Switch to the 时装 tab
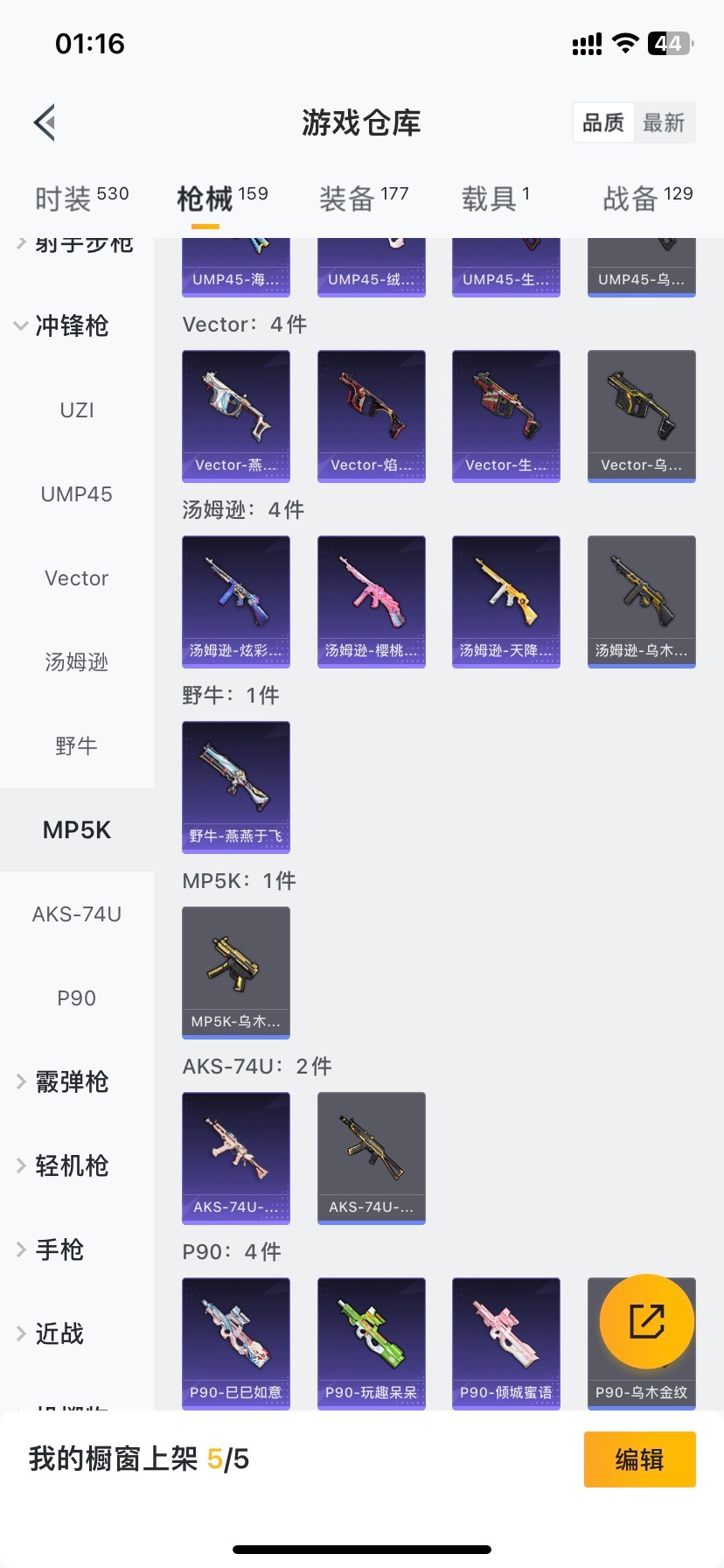Image resolution: width=724 pixels, height=1568 pixels. pyautogui.click(x=81, y=199)
